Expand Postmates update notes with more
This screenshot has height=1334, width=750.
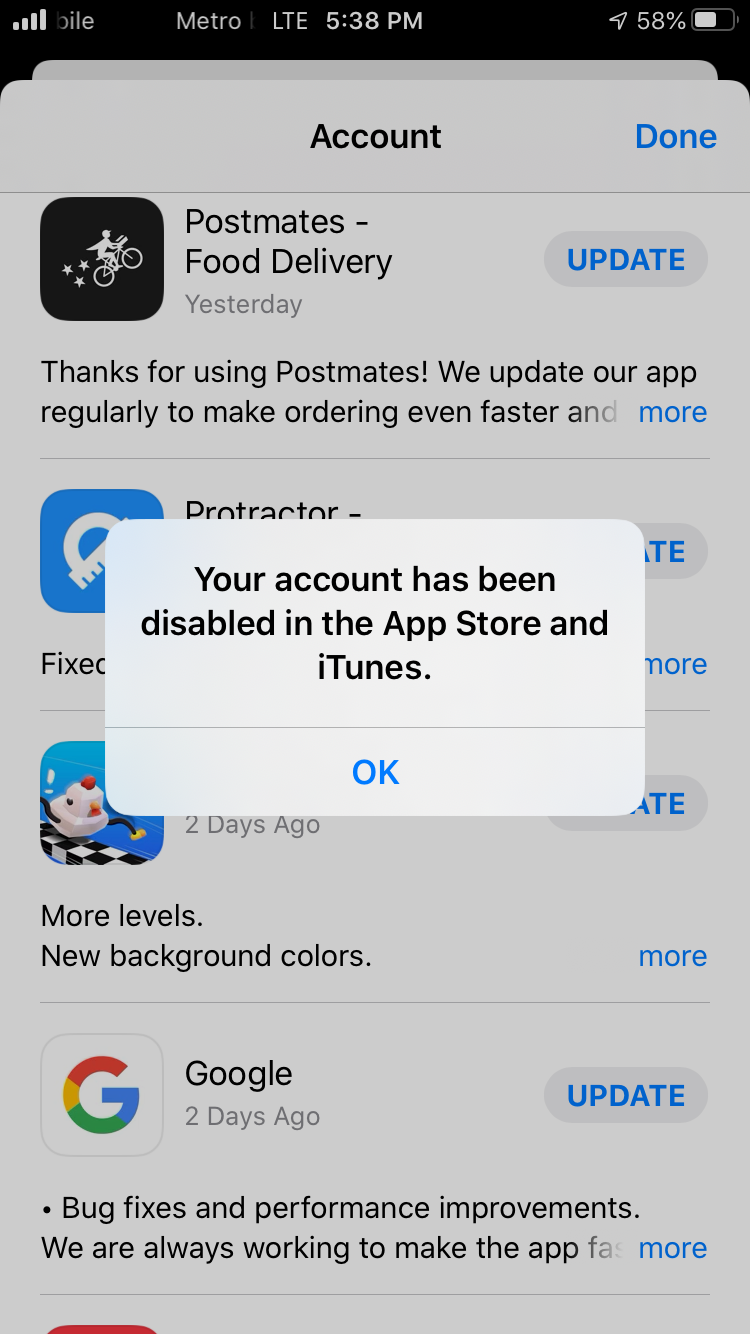(672, 412)
